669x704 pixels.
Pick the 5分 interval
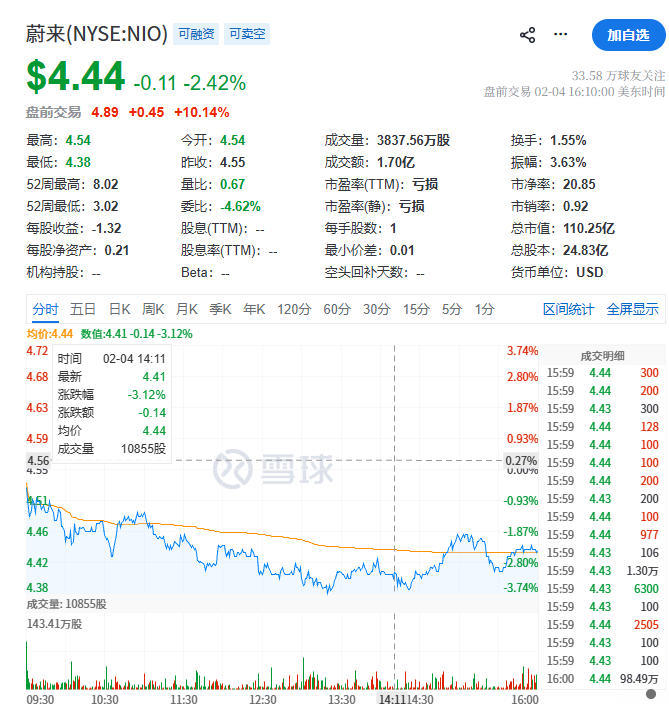pos(452,309)
